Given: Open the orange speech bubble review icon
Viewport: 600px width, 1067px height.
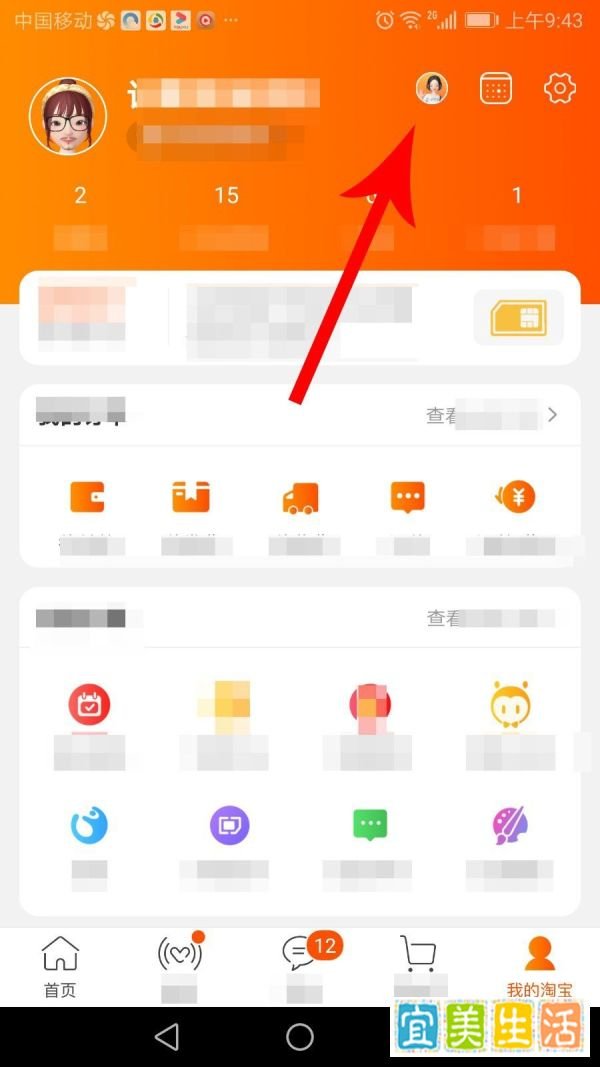Looking at the screenshot, I should coord(407,497).
